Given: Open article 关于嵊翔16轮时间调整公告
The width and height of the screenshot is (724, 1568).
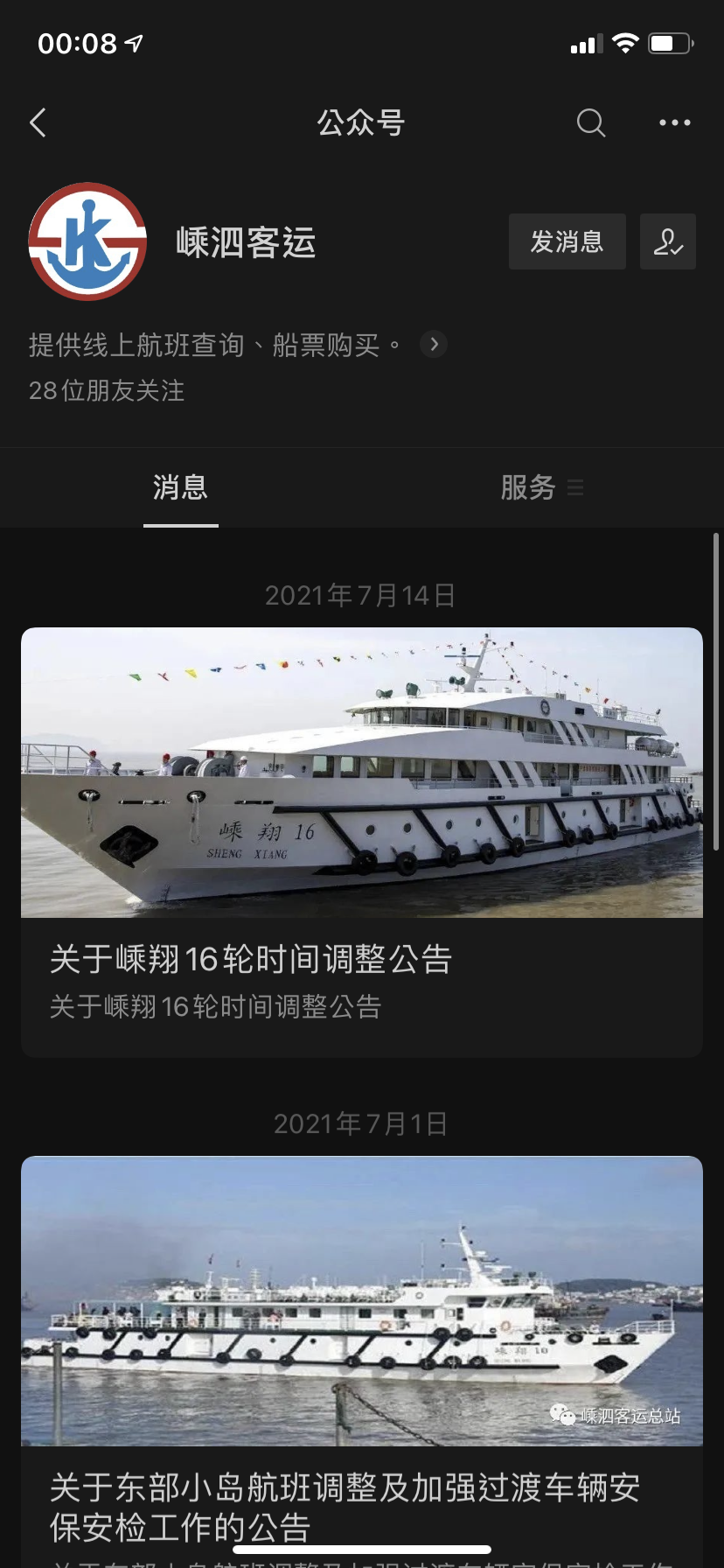Looking at the screenshot, I should click(362, 840).
